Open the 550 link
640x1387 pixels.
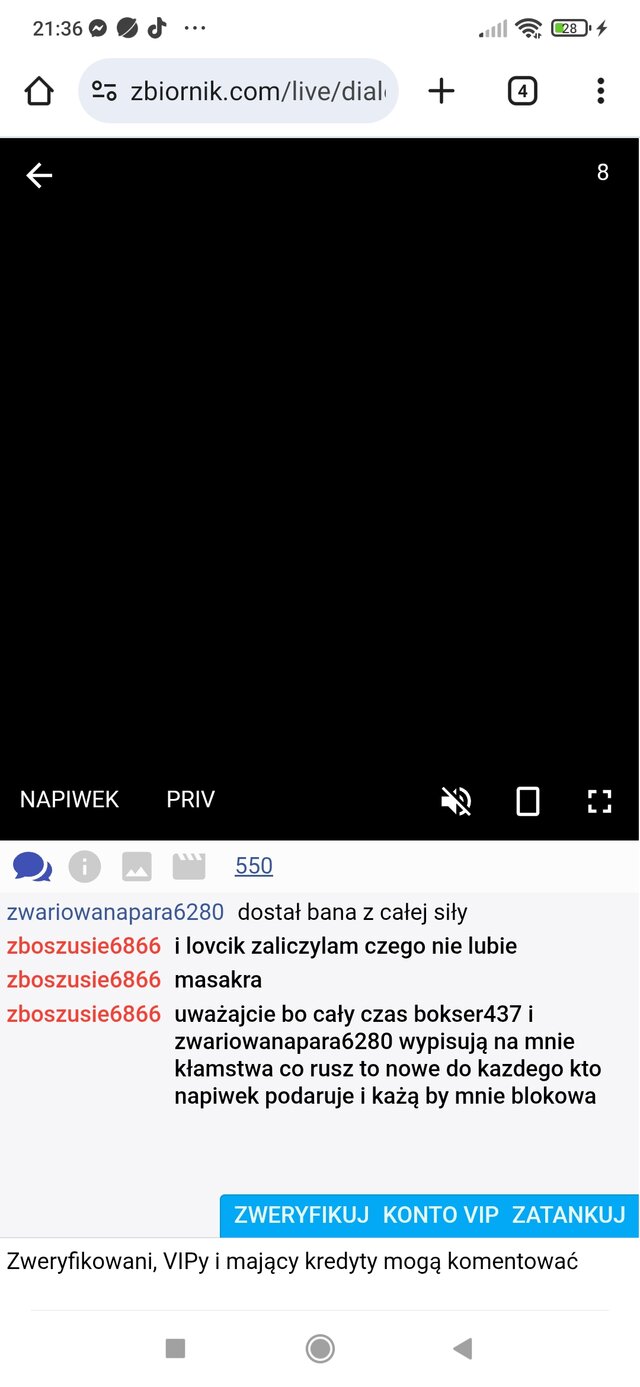pyautogui.click(x=253, y=866)
